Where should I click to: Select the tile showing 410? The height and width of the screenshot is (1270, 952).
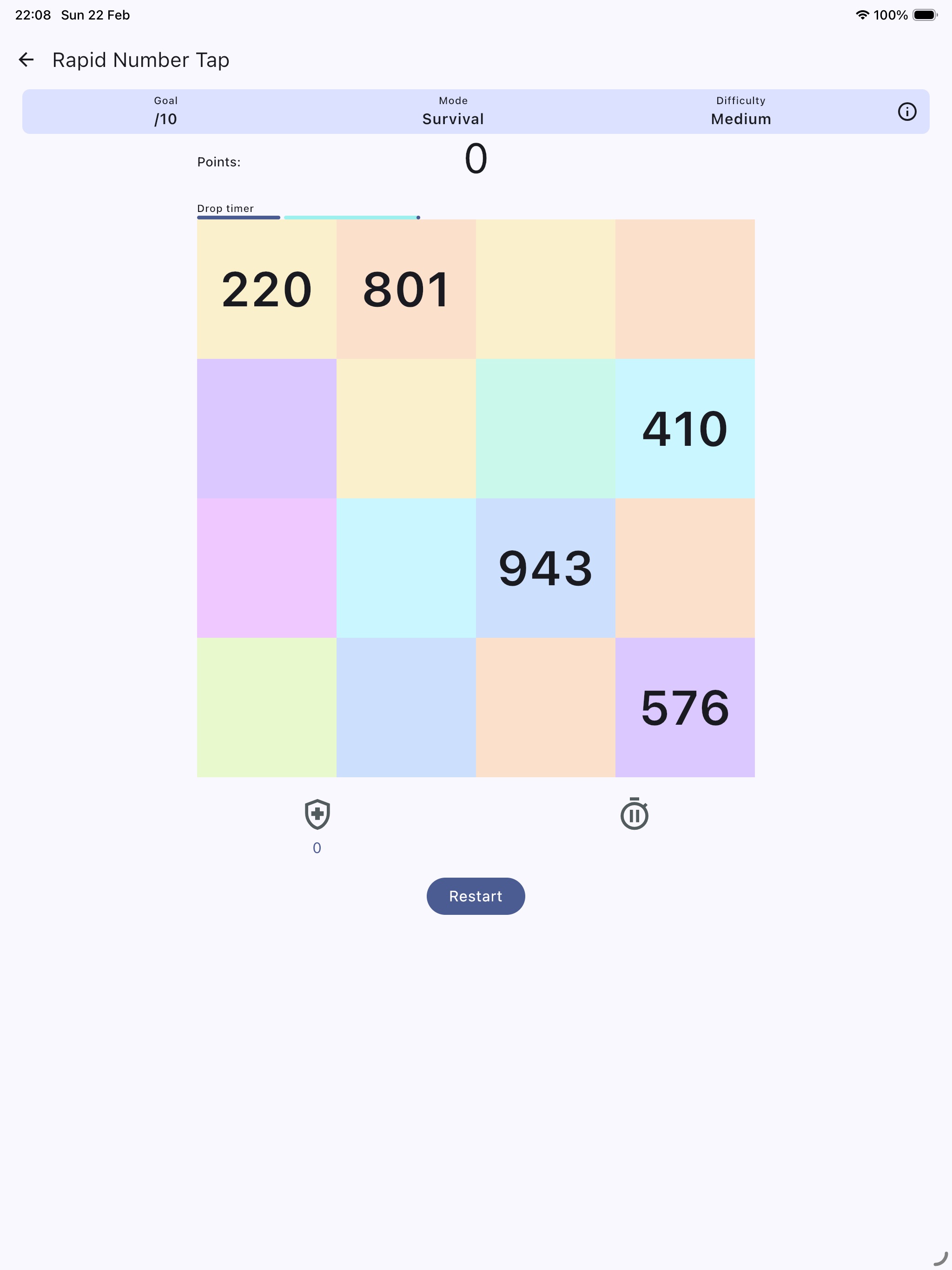685,429
